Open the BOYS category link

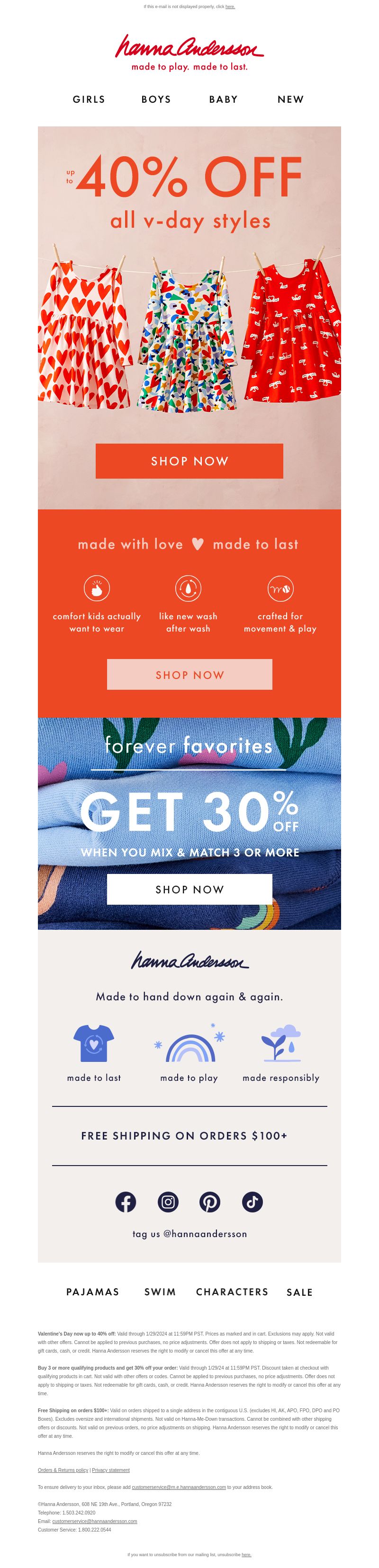(156, 99)
